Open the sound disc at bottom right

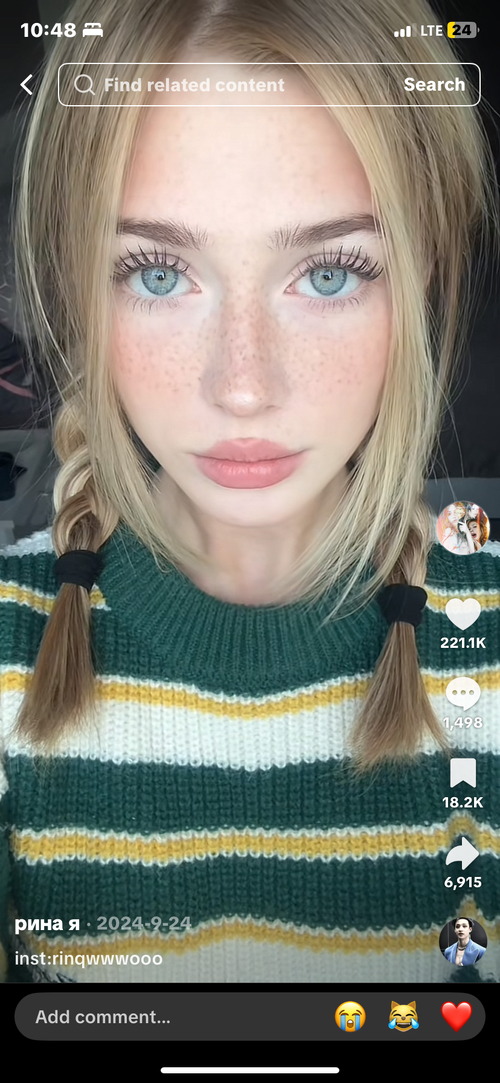coord(463,941)
